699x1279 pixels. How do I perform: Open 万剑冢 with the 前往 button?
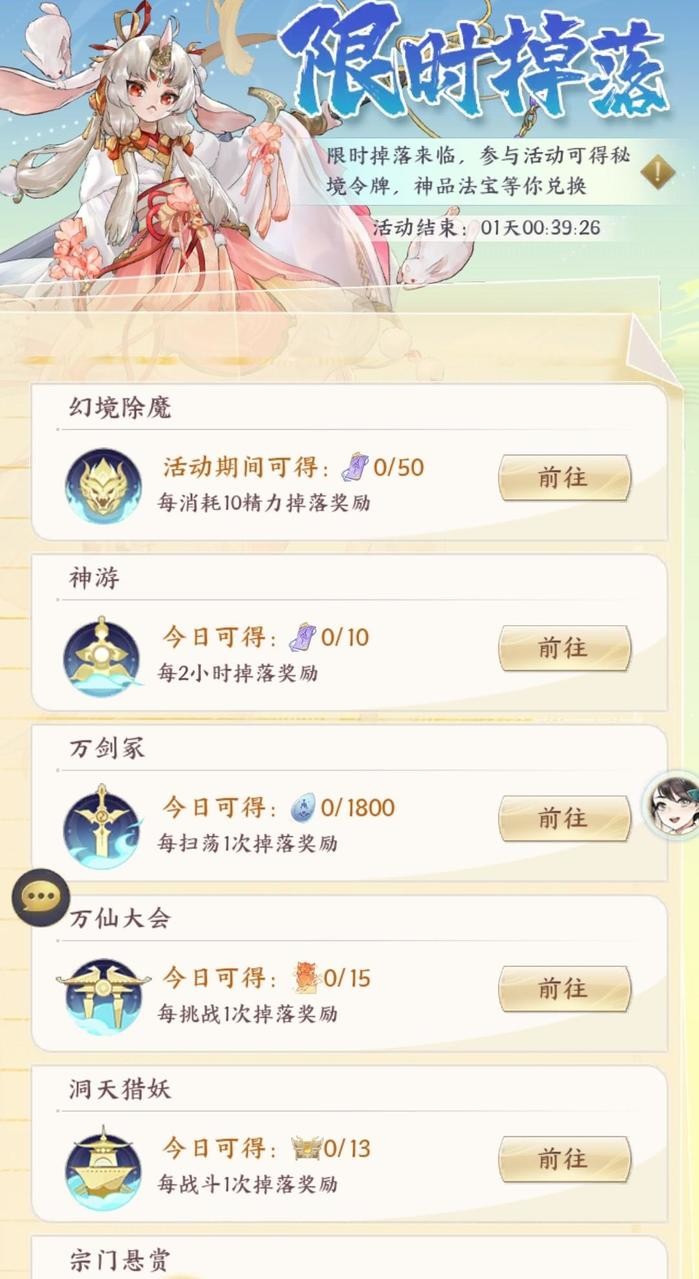tap(564, 817)
